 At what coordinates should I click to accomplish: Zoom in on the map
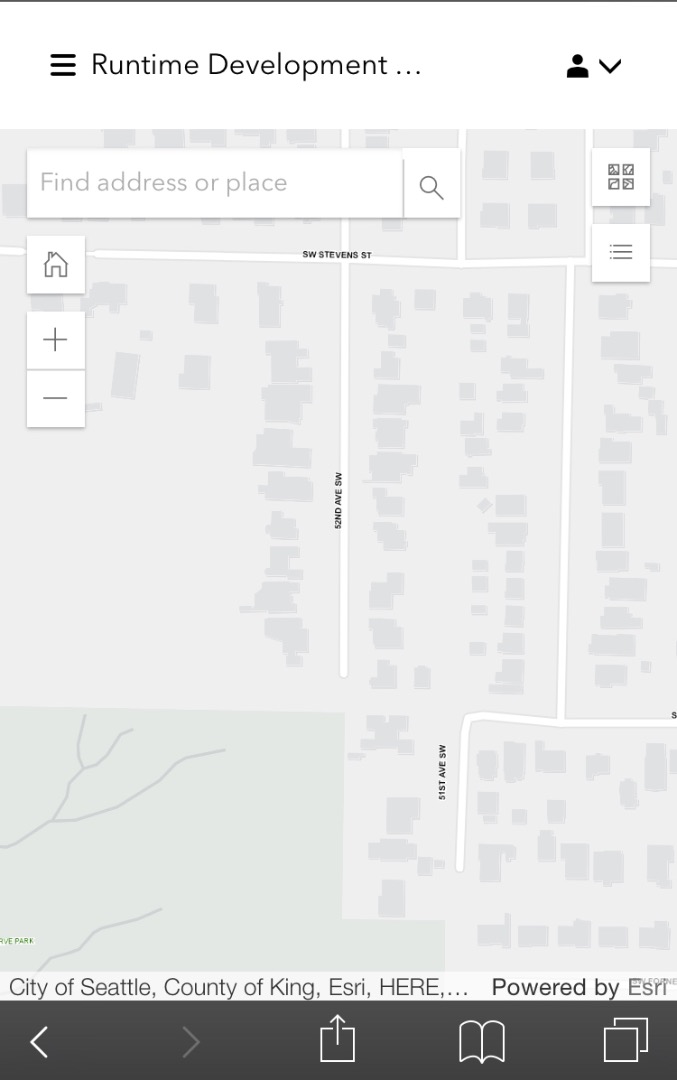pyautogui.click(x=56, y=340)
